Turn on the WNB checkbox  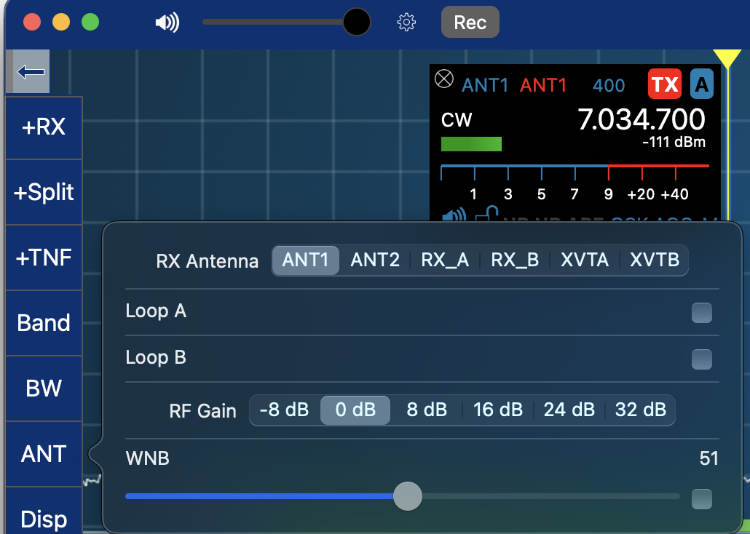click(702, 498)
